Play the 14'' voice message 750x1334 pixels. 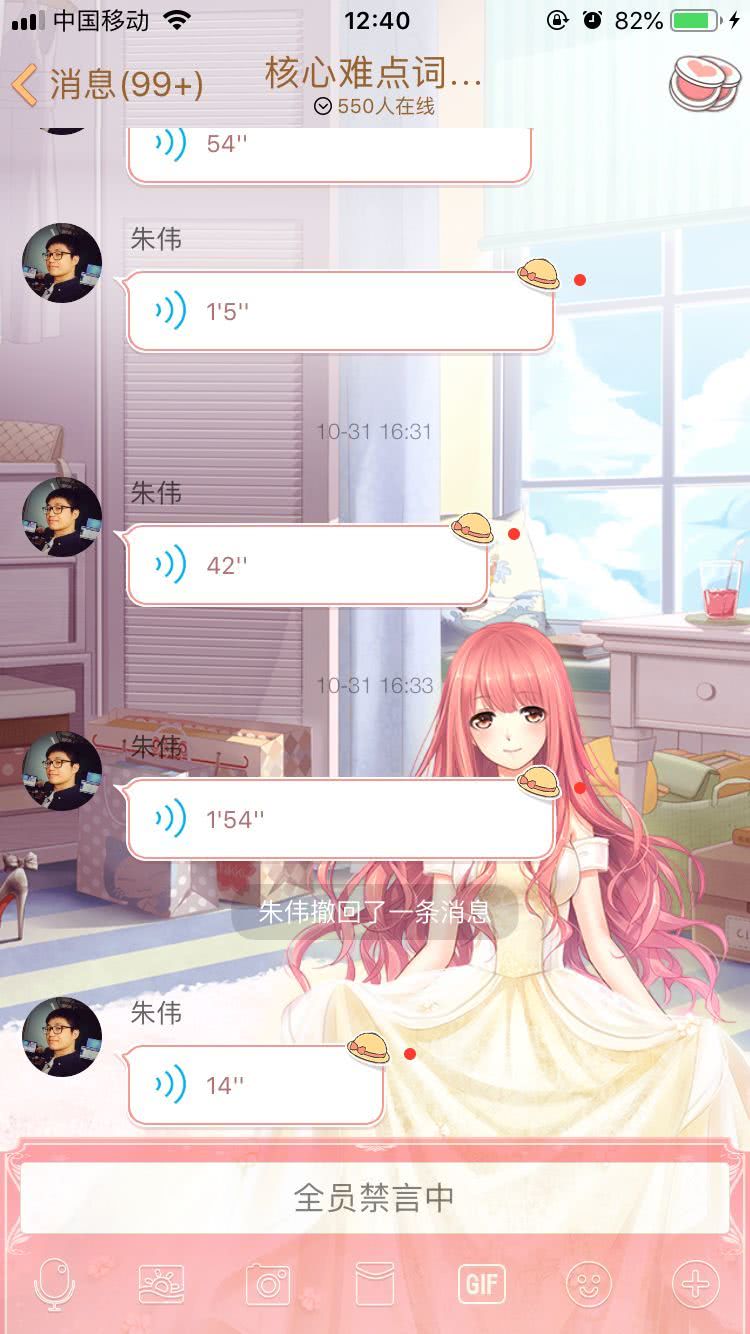click(255, 1085)
